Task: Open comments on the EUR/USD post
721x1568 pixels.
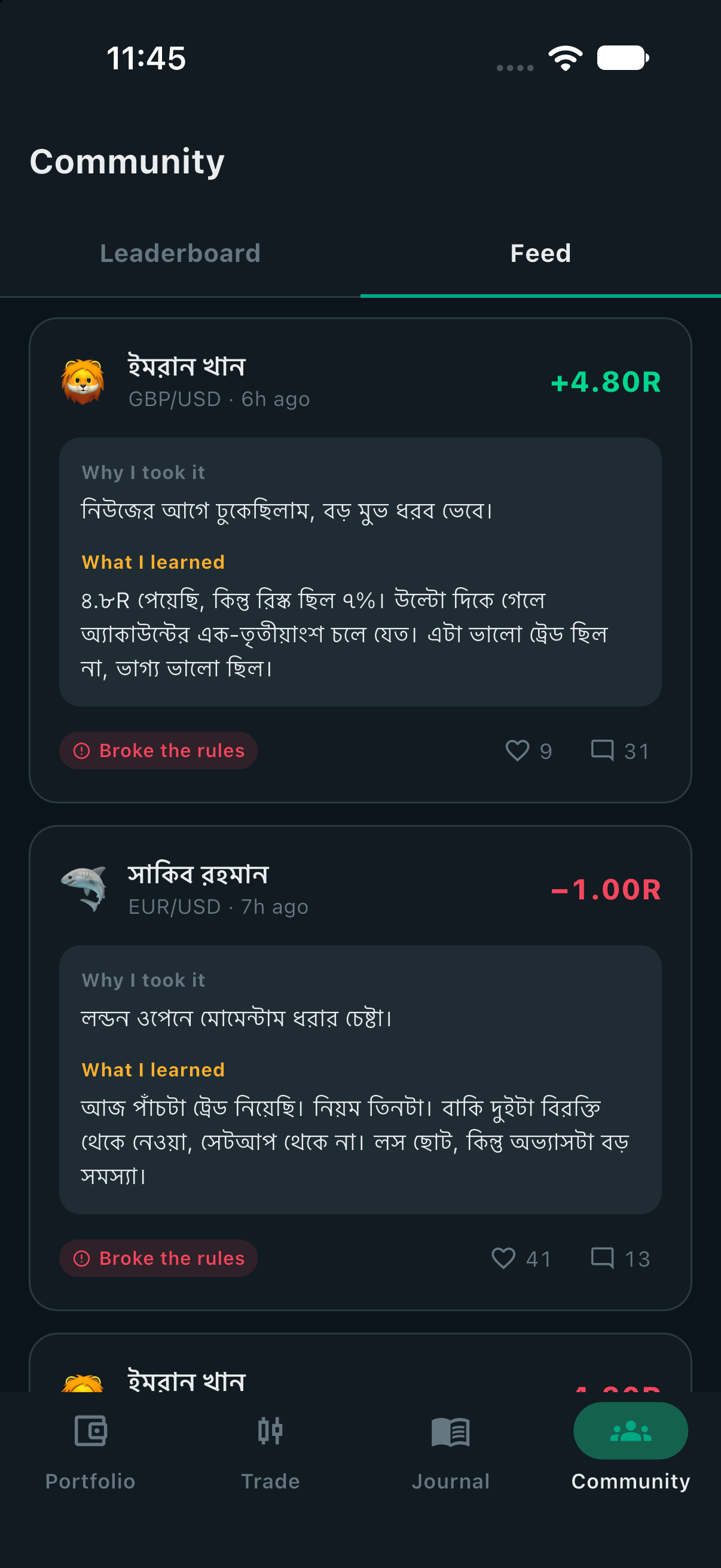Action: 620,1258
